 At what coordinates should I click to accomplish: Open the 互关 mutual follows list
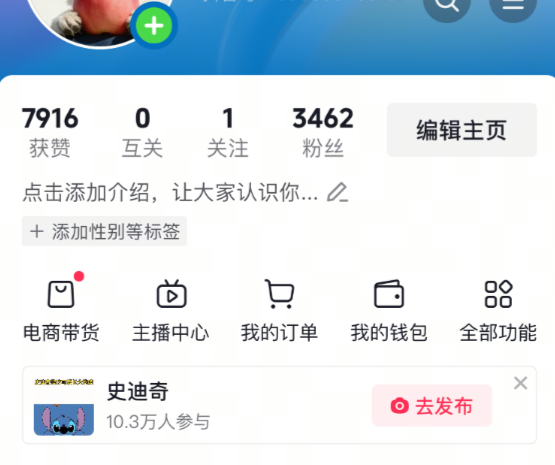coord(142,133)
